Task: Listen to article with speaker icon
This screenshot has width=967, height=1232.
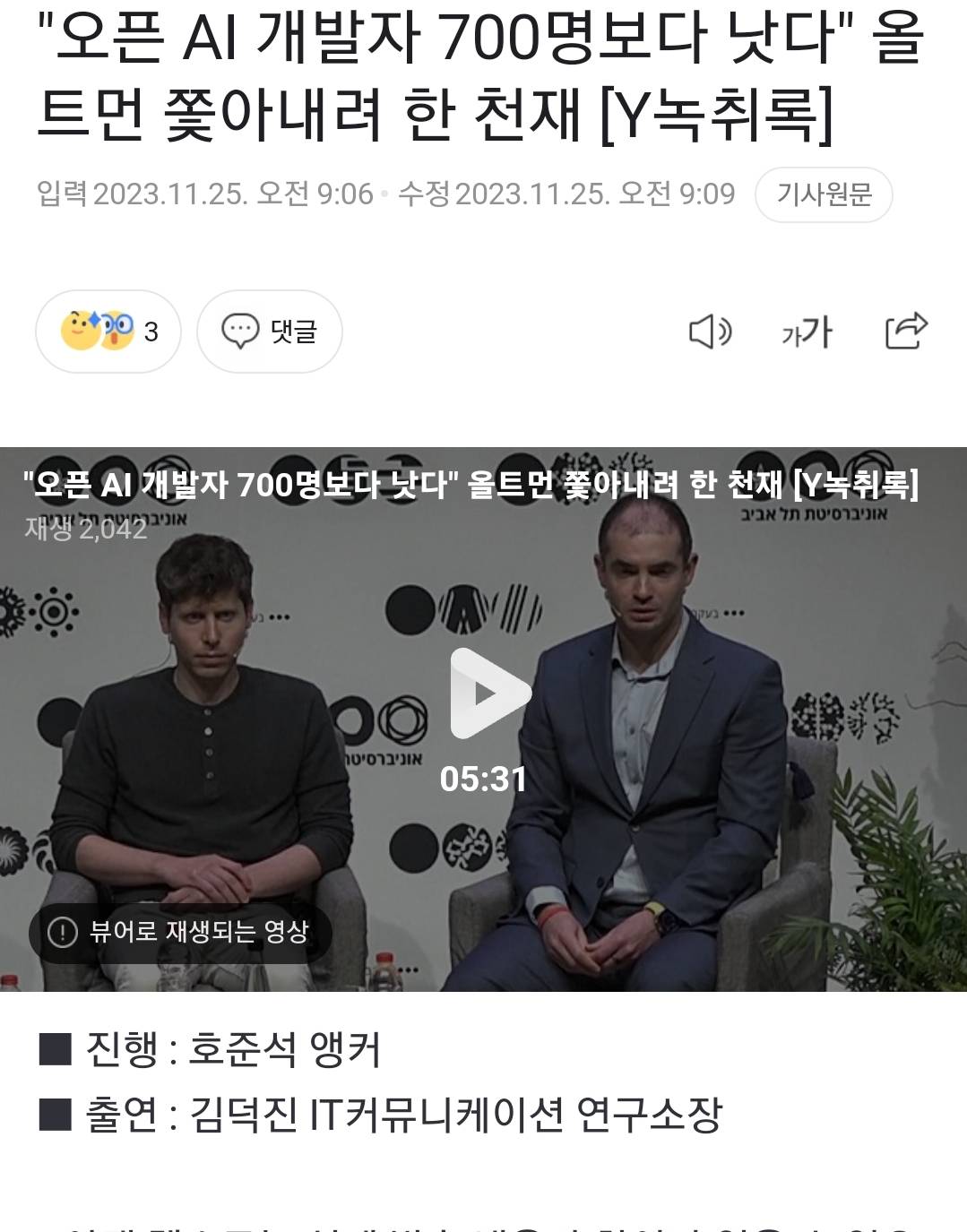Action: pos(710,332)
